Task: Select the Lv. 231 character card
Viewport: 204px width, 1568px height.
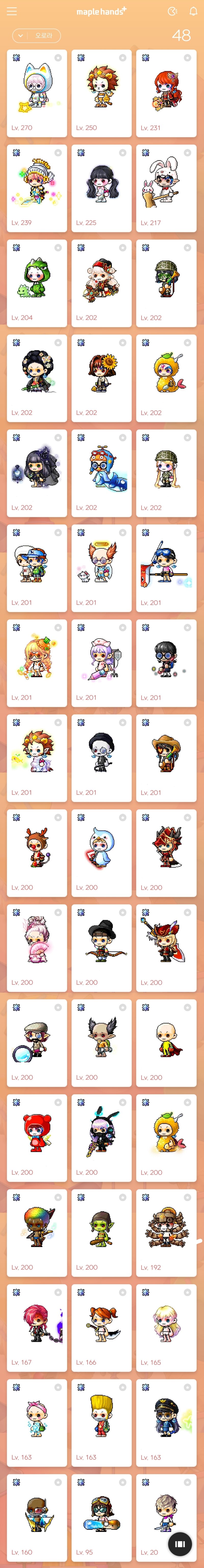Action: (x=166, y=93)
